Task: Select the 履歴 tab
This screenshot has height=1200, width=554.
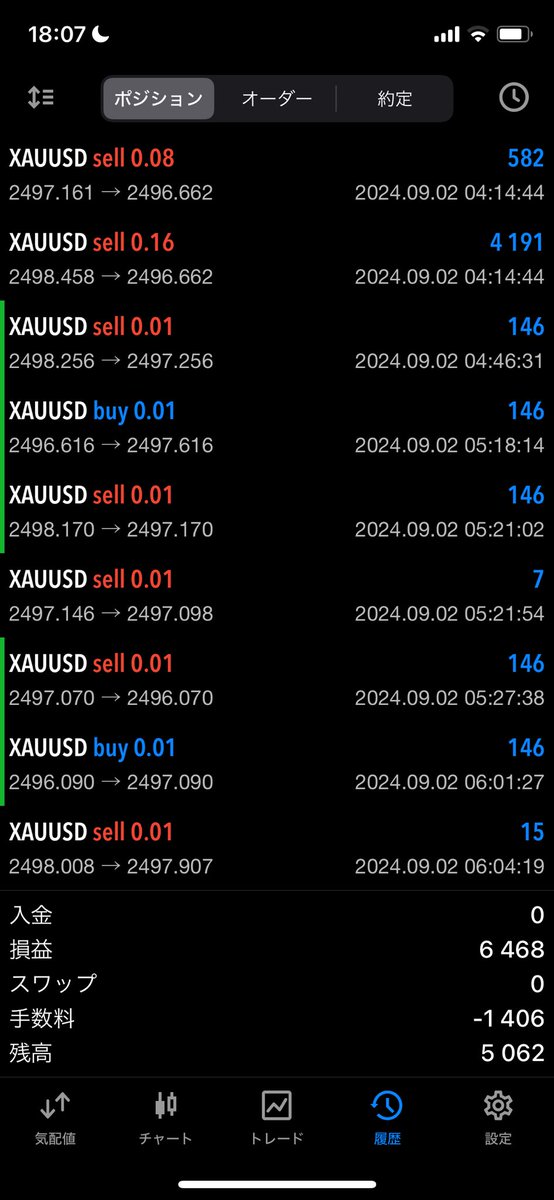Action: click(x=387, y=1117)
